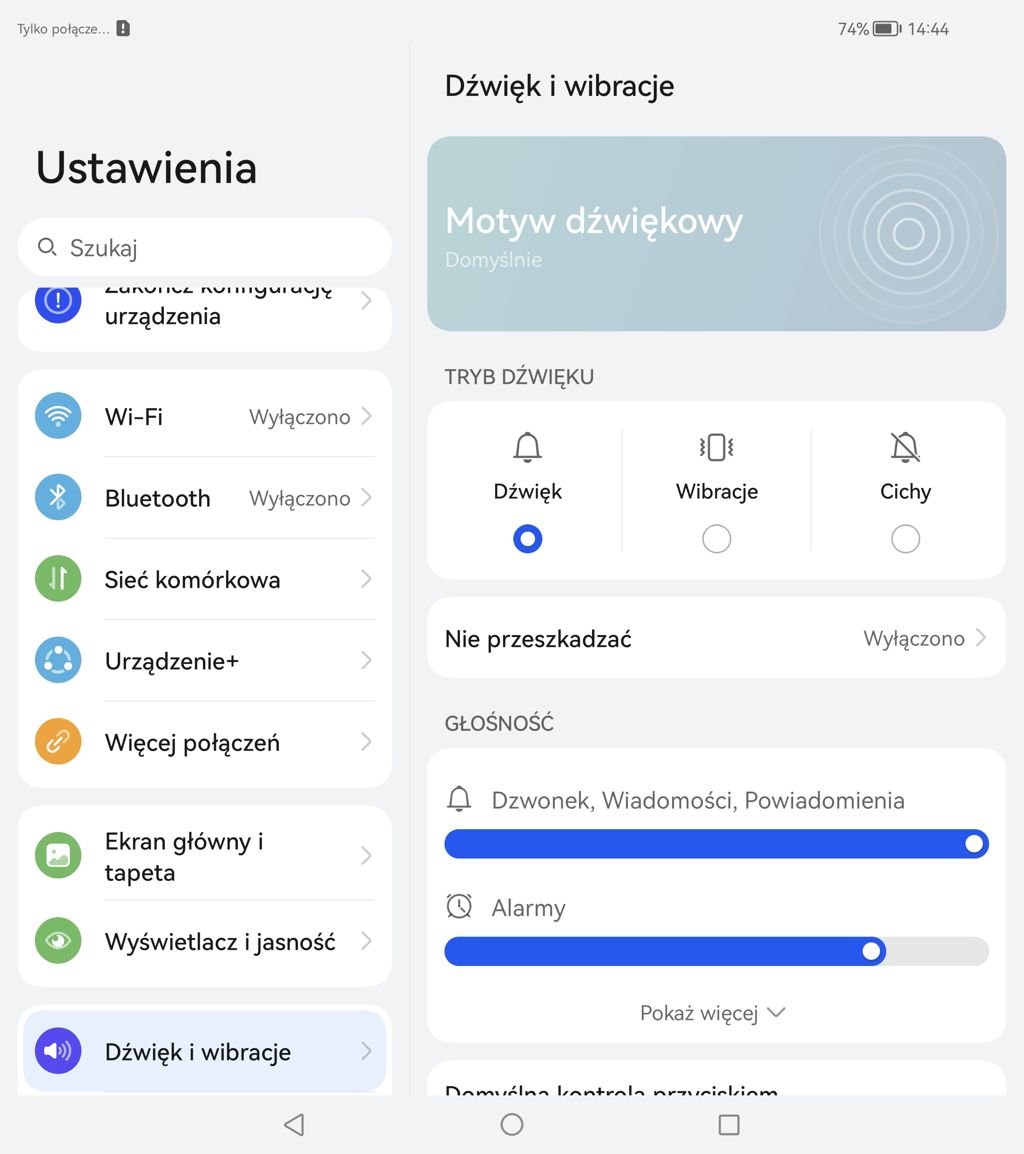Open Bluetooth settings

click(204, 498)
